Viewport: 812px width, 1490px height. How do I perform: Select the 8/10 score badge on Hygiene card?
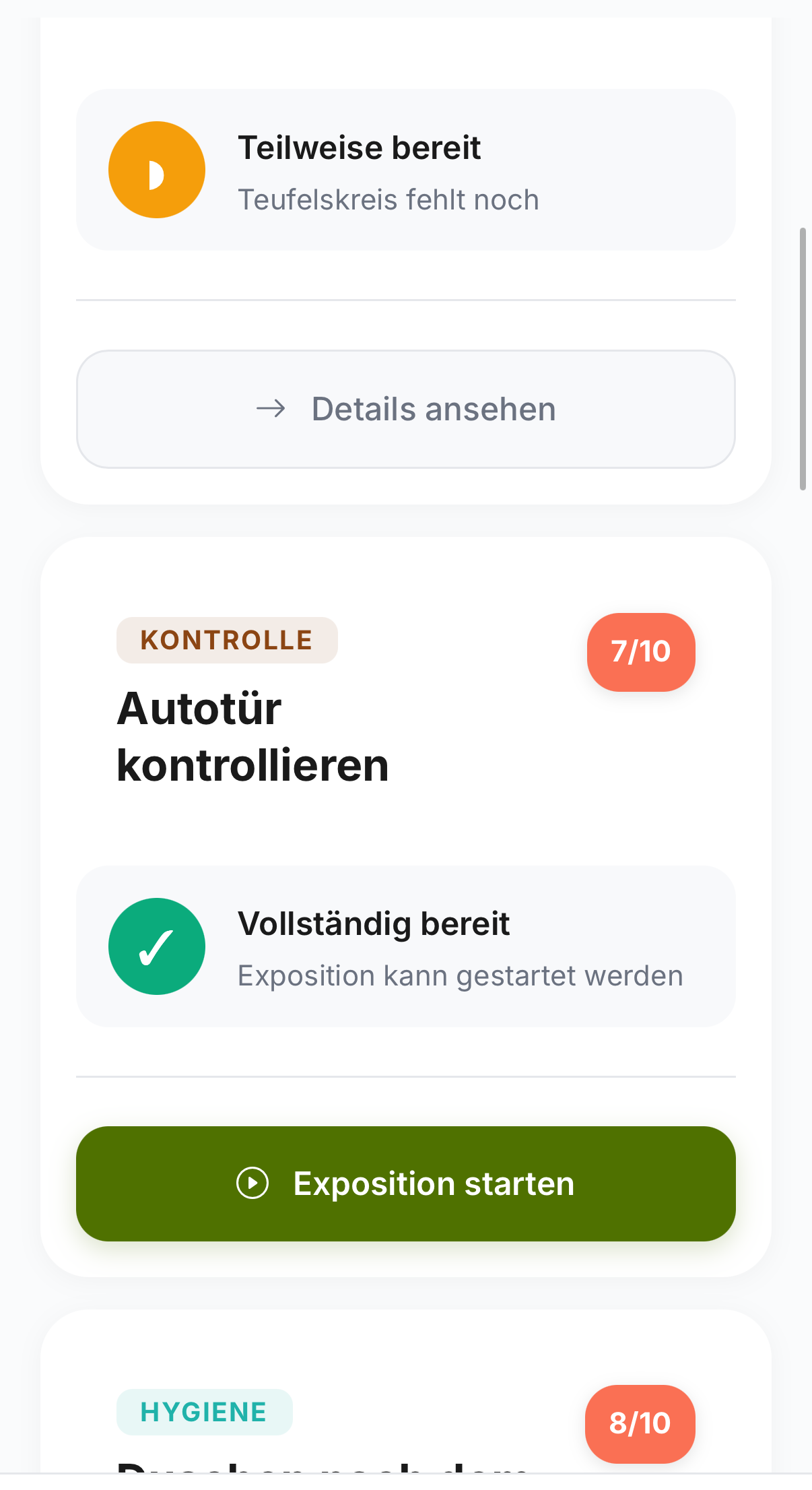[639, 1423]
